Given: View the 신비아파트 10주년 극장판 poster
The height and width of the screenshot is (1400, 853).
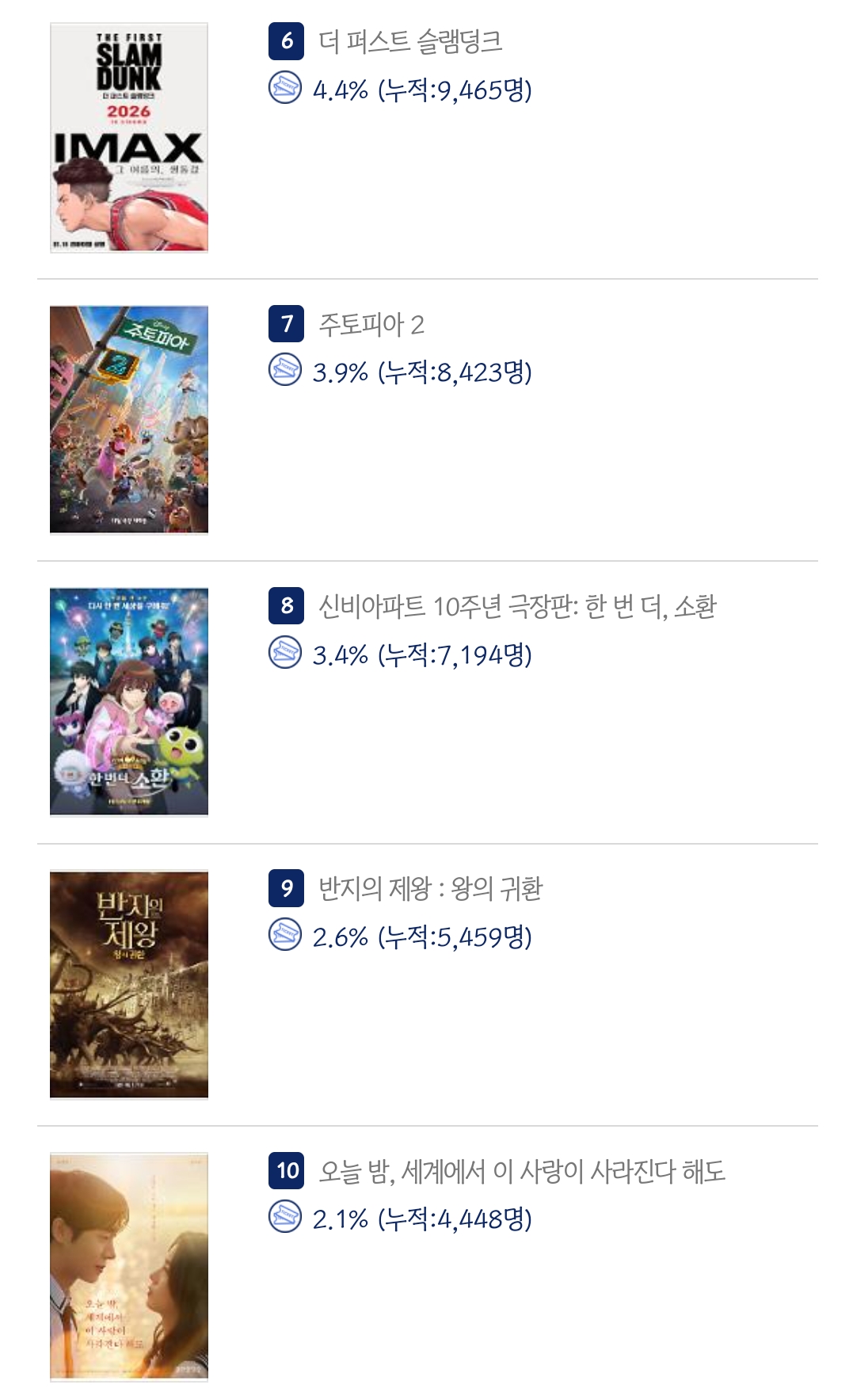Looking at the screenshot, I should pos(129,701).
